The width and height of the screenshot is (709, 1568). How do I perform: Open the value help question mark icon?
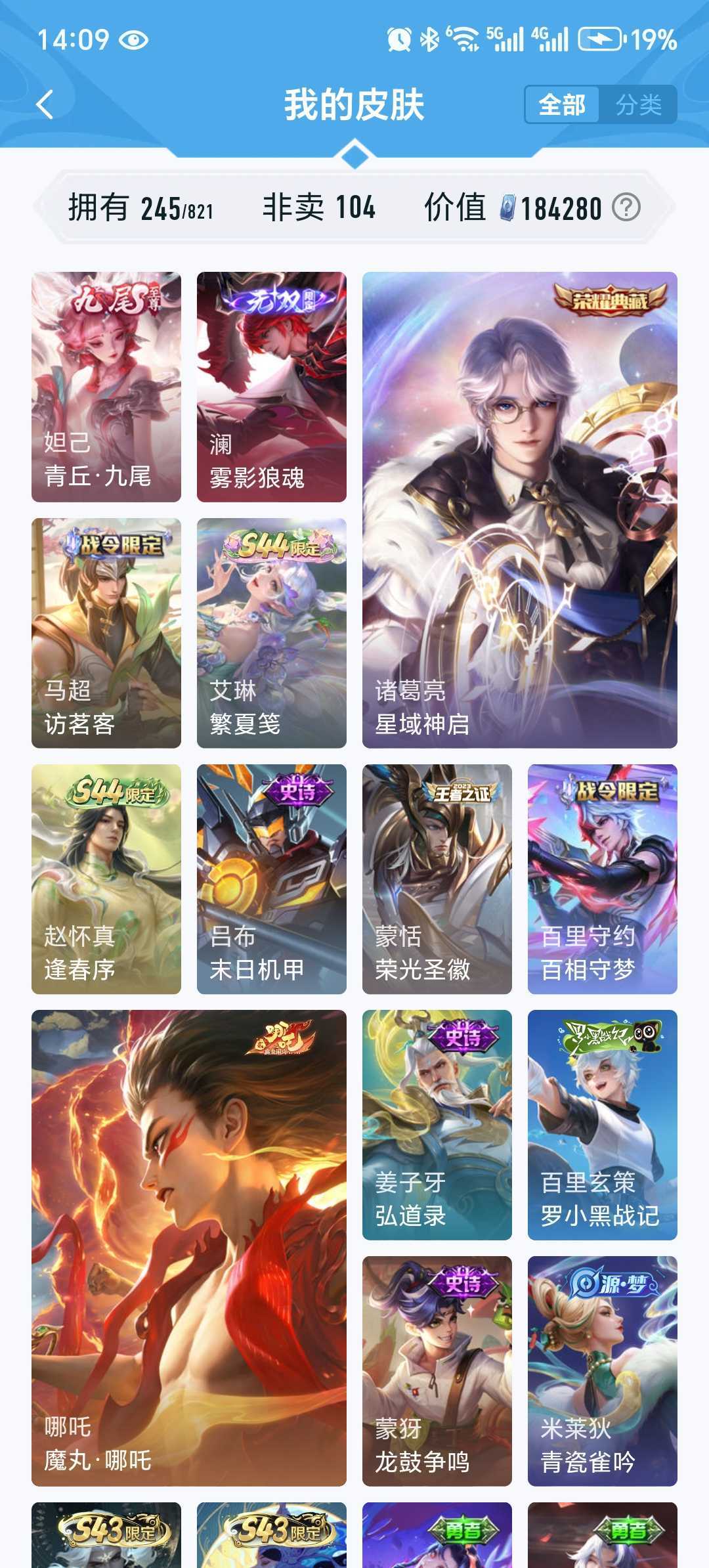click(626, 207)
